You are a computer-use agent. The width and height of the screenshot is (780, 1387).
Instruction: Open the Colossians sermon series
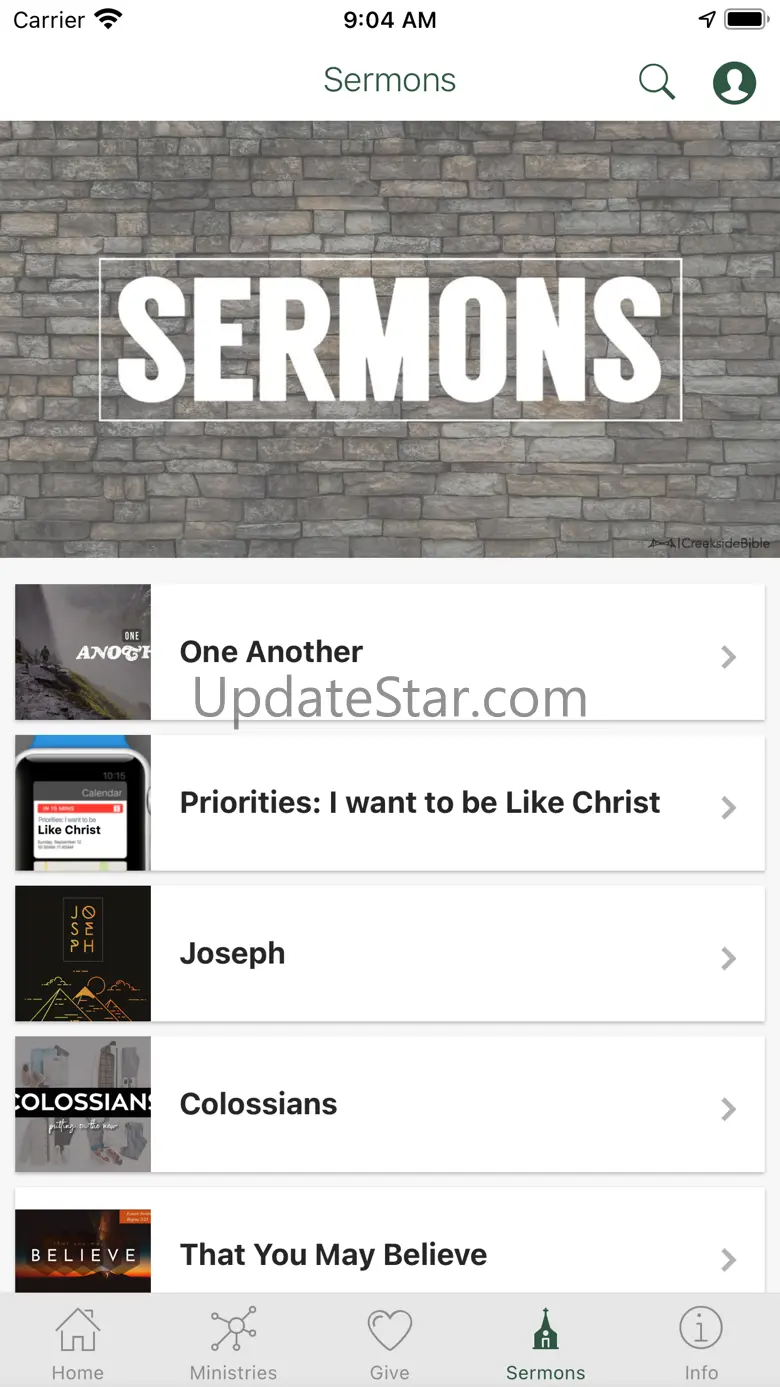[390, 1104]
